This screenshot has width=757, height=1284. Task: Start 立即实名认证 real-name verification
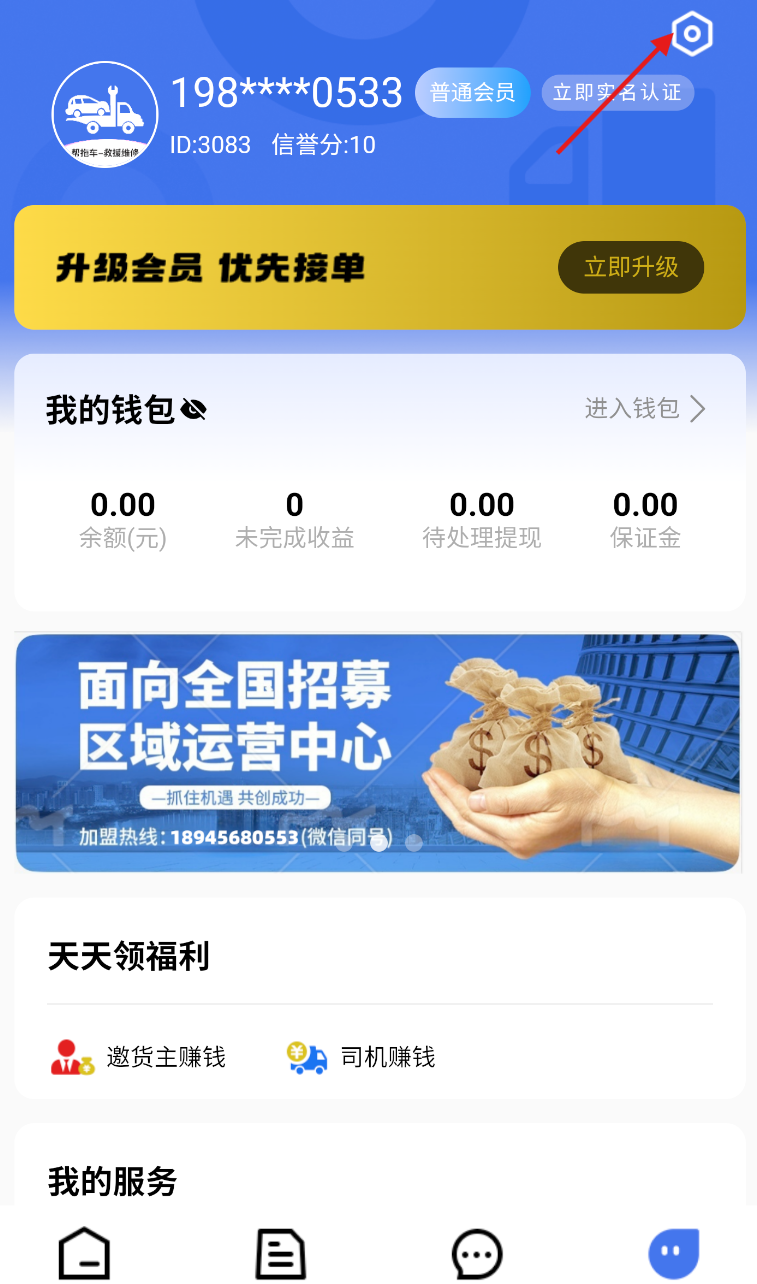point(617,93)
